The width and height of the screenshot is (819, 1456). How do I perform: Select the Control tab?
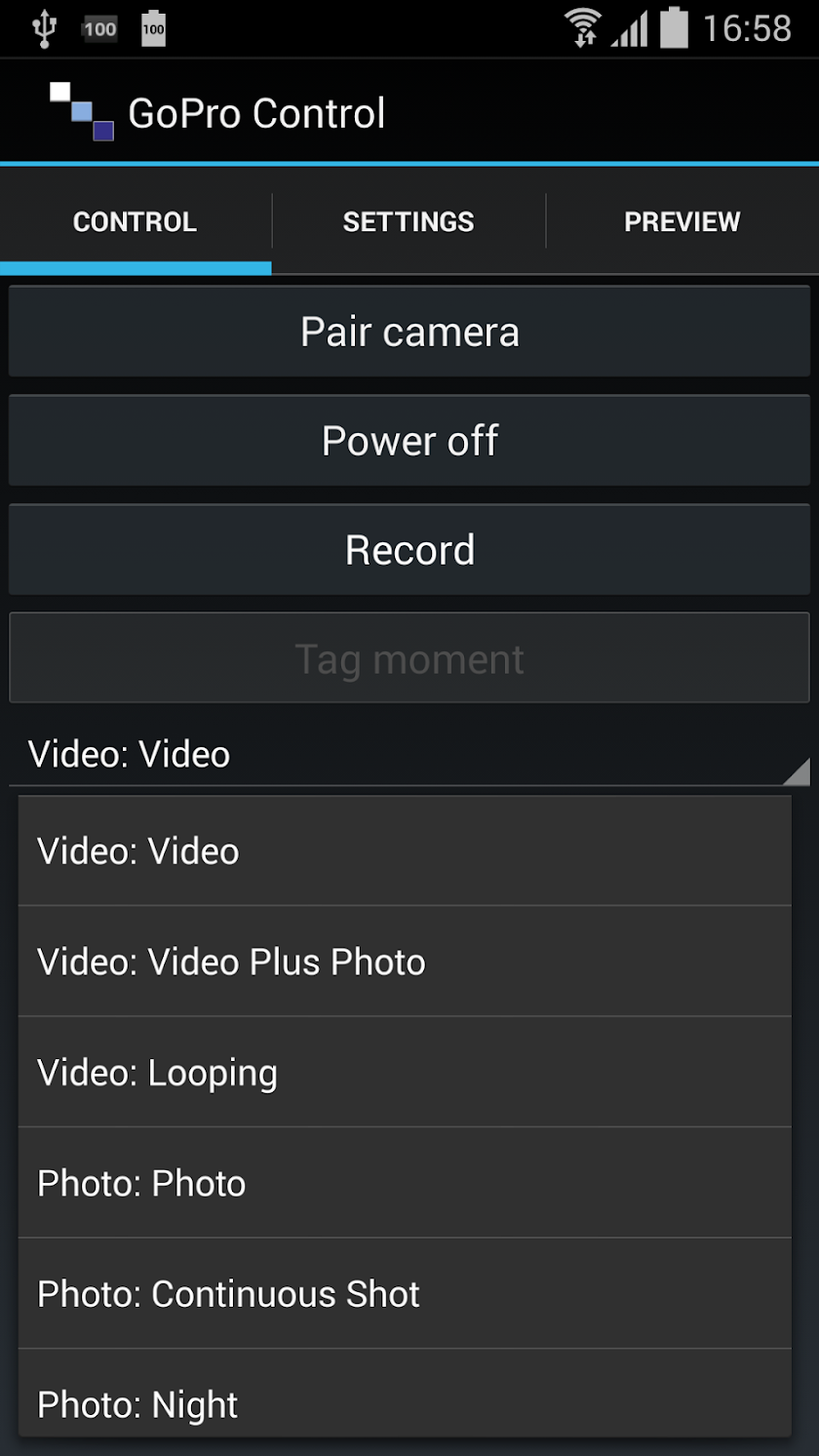pyautogui.click(x=136, y=221)
